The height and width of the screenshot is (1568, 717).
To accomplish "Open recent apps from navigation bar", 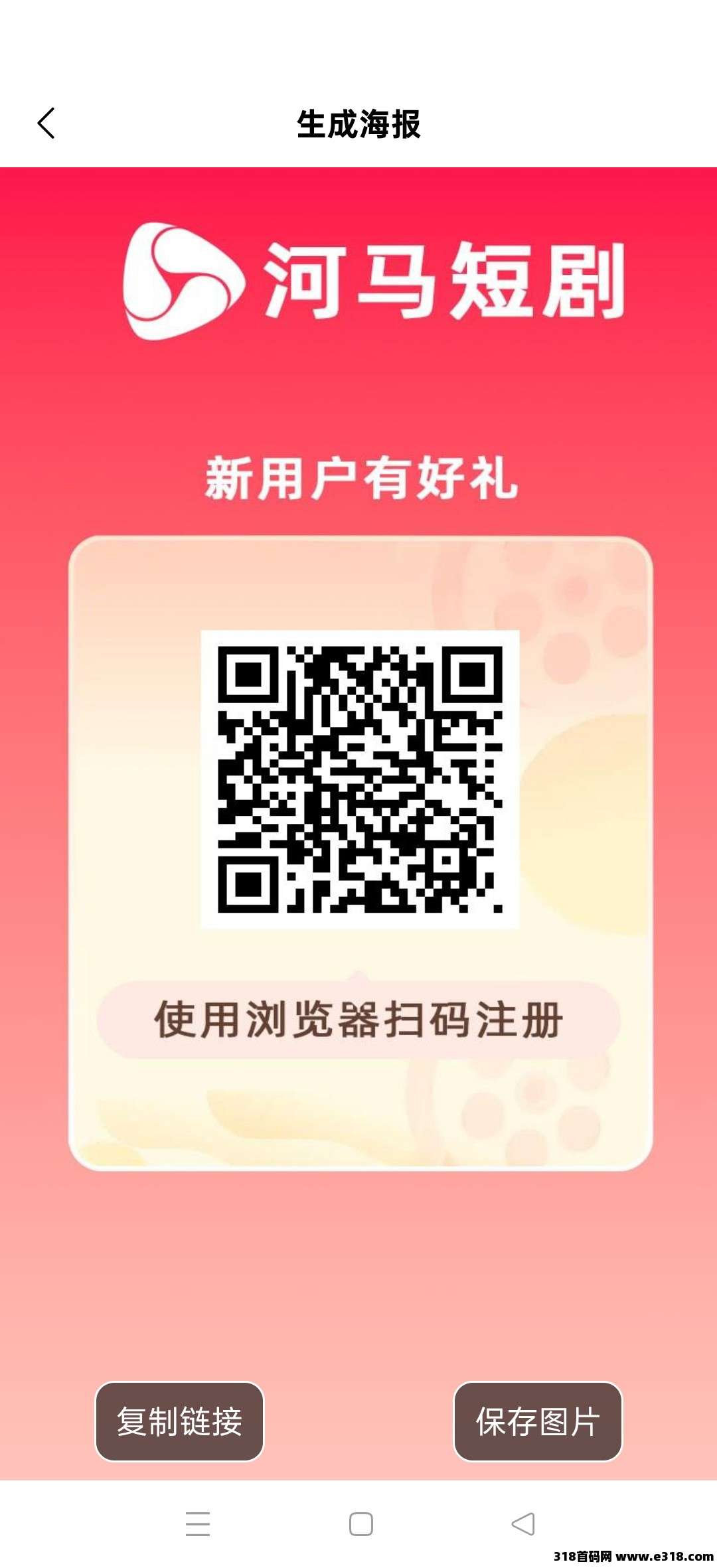I will [x=197, y=1524].
